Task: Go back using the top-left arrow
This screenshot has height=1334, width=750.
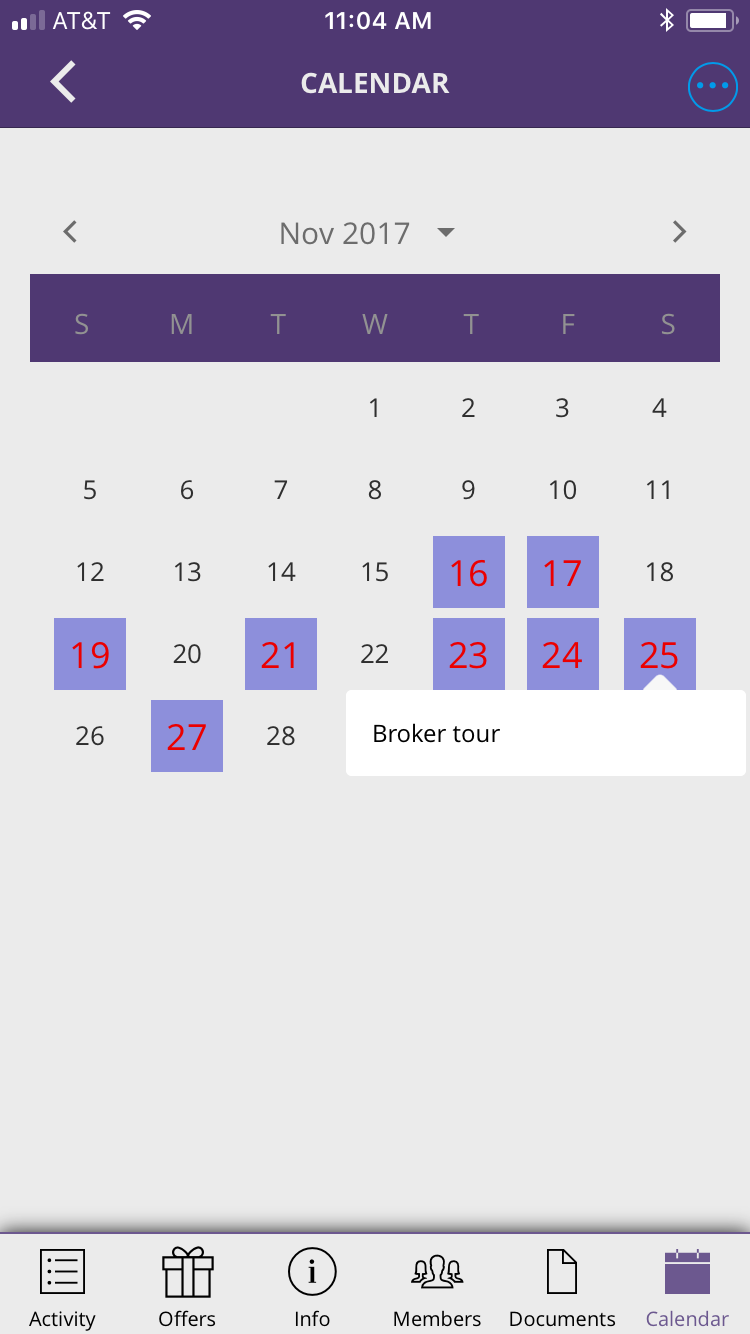Action: tap(63, 82)
